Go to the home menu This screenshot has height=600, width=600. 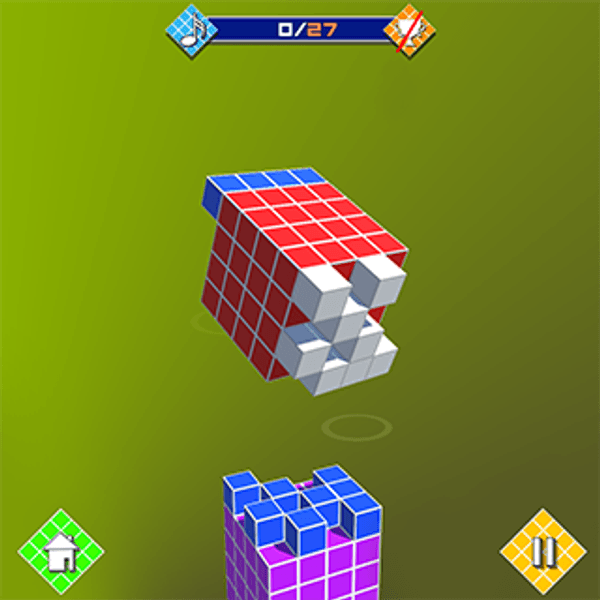point(61,552)
